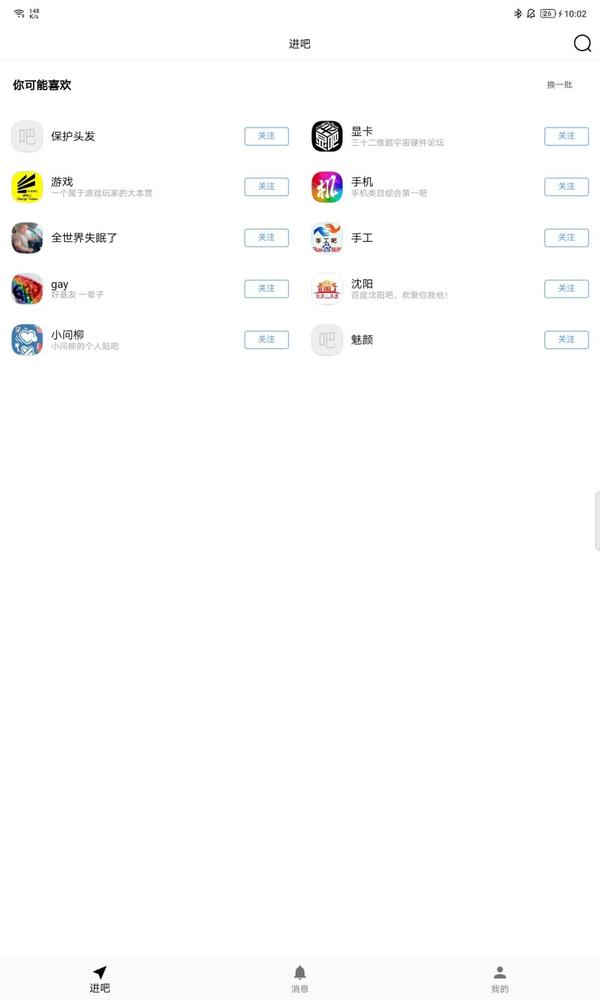Follow the 小问柳 forum
The height and width of the screenshot is (1000, 600).
pyautogui.click(x=266, y=340)
